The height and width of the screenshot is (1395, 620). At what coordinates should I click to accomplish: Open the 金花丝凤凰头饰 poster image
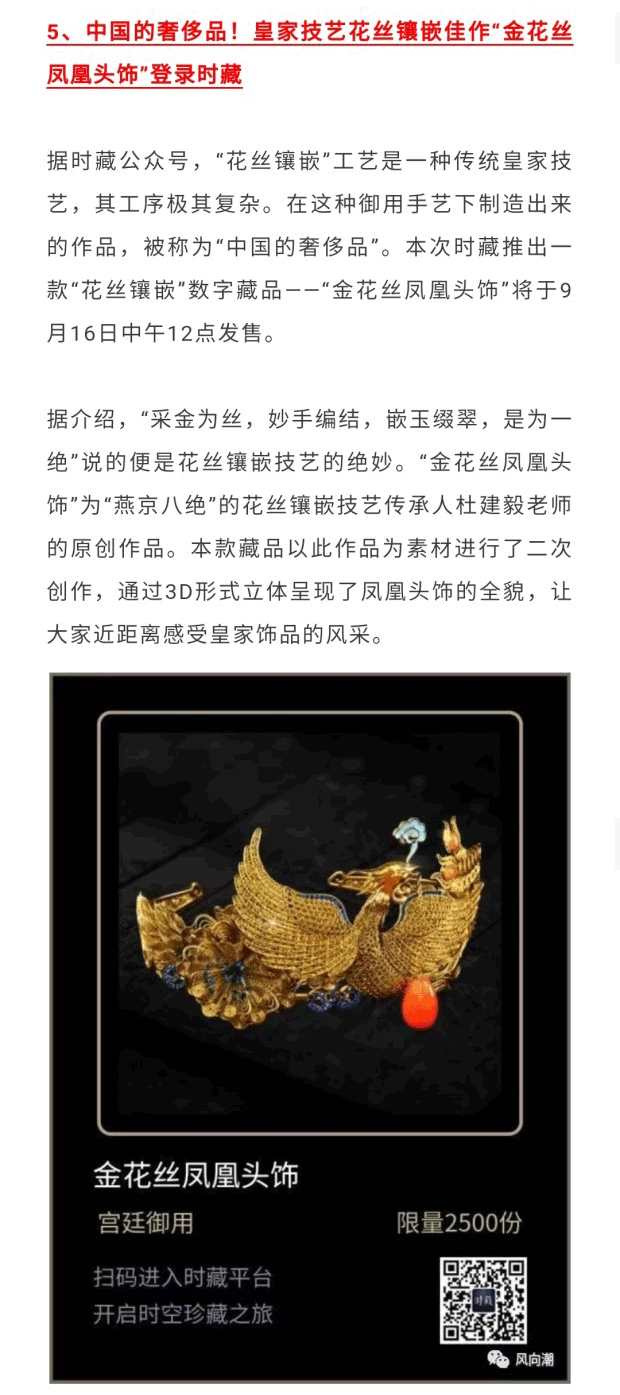pyautogui.click(x=310, y=1026)
